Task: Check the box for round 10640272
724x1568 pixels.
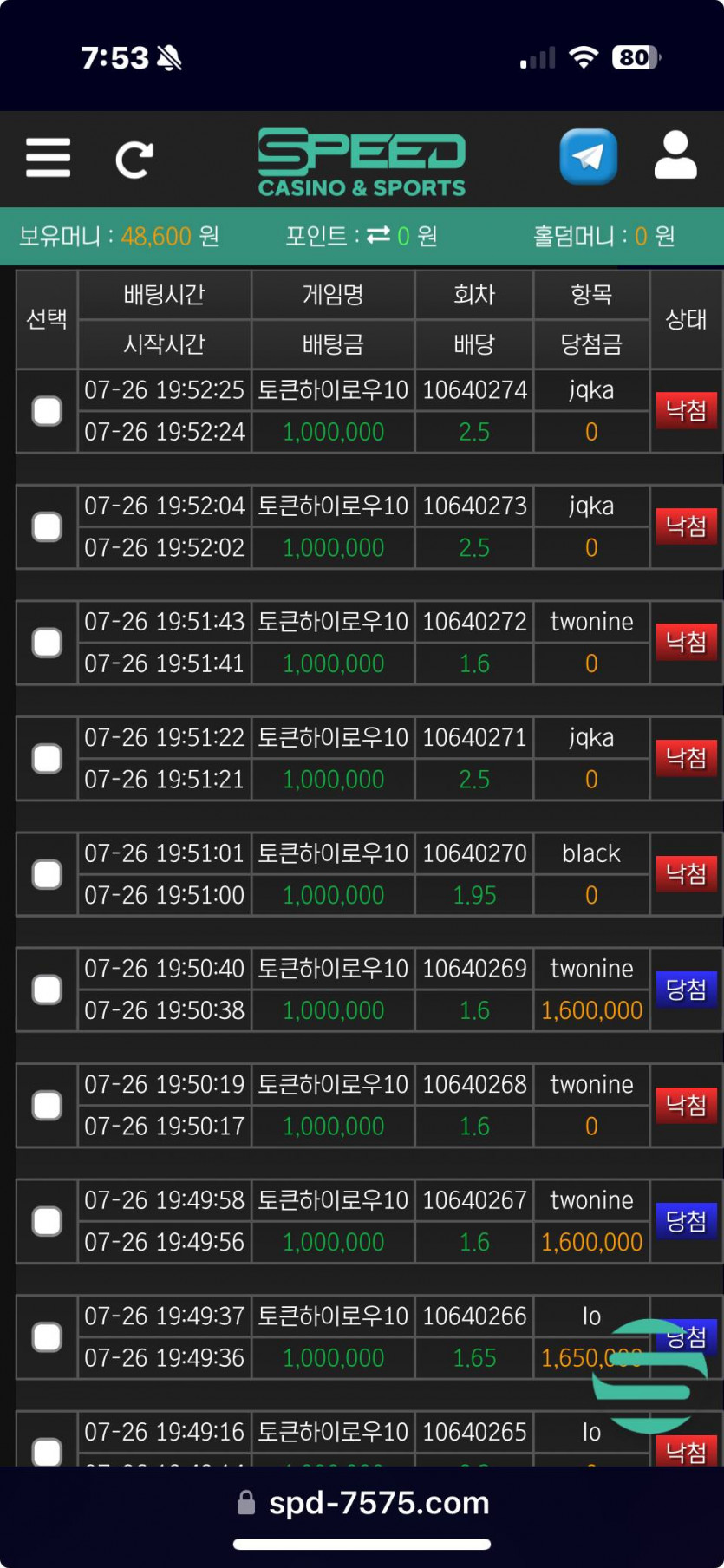Action: click(47, 643)
